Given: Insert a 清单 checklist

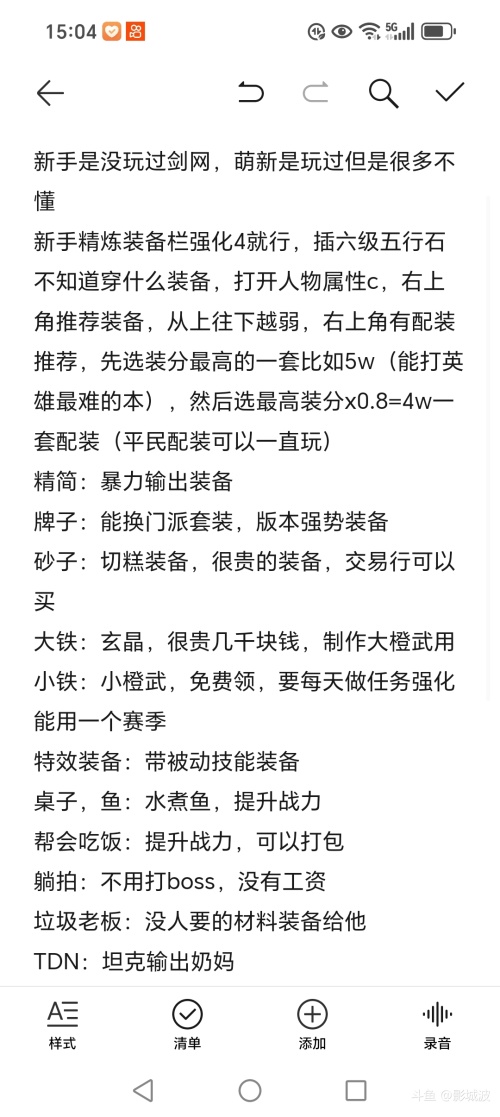Looking at the screenshot, I should (187, 1024).
